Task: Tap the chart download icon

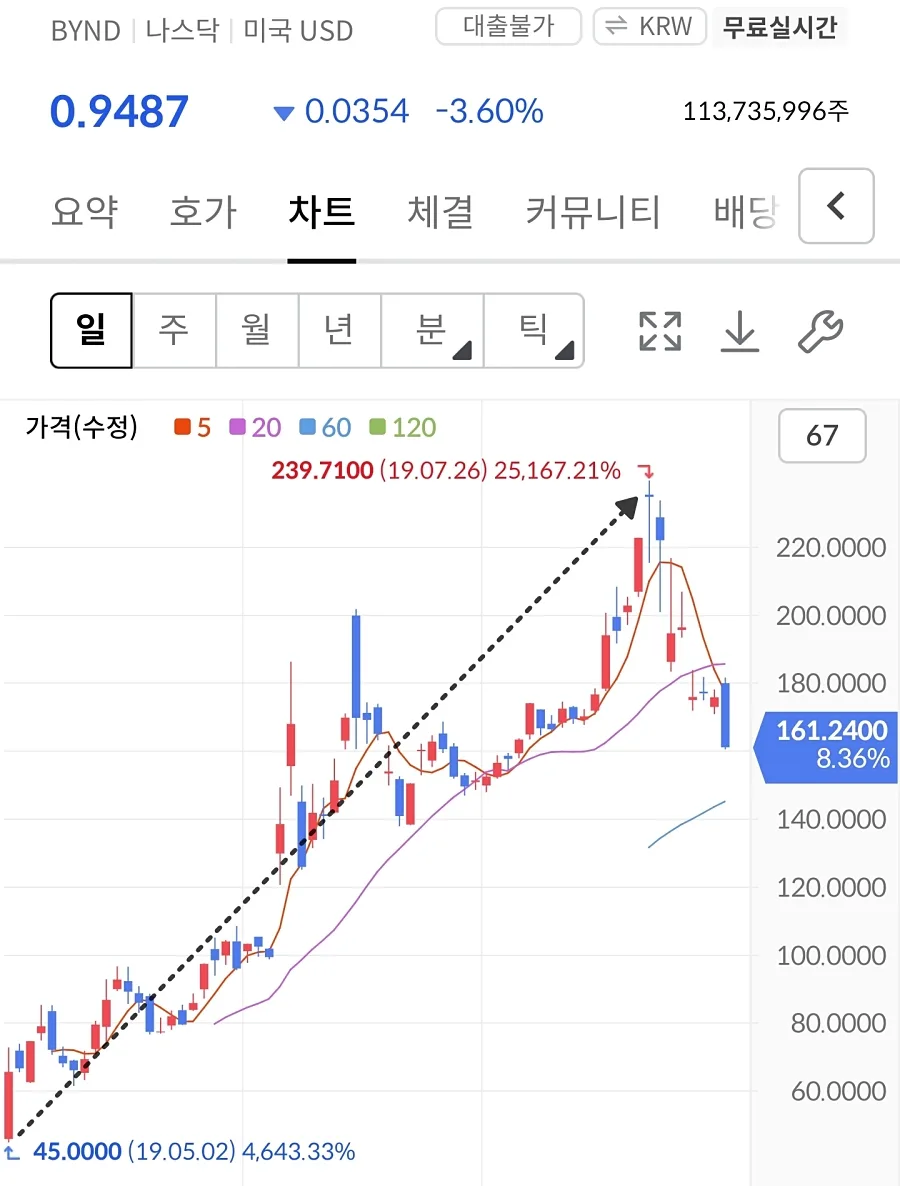Action: (x=740, y=331)
